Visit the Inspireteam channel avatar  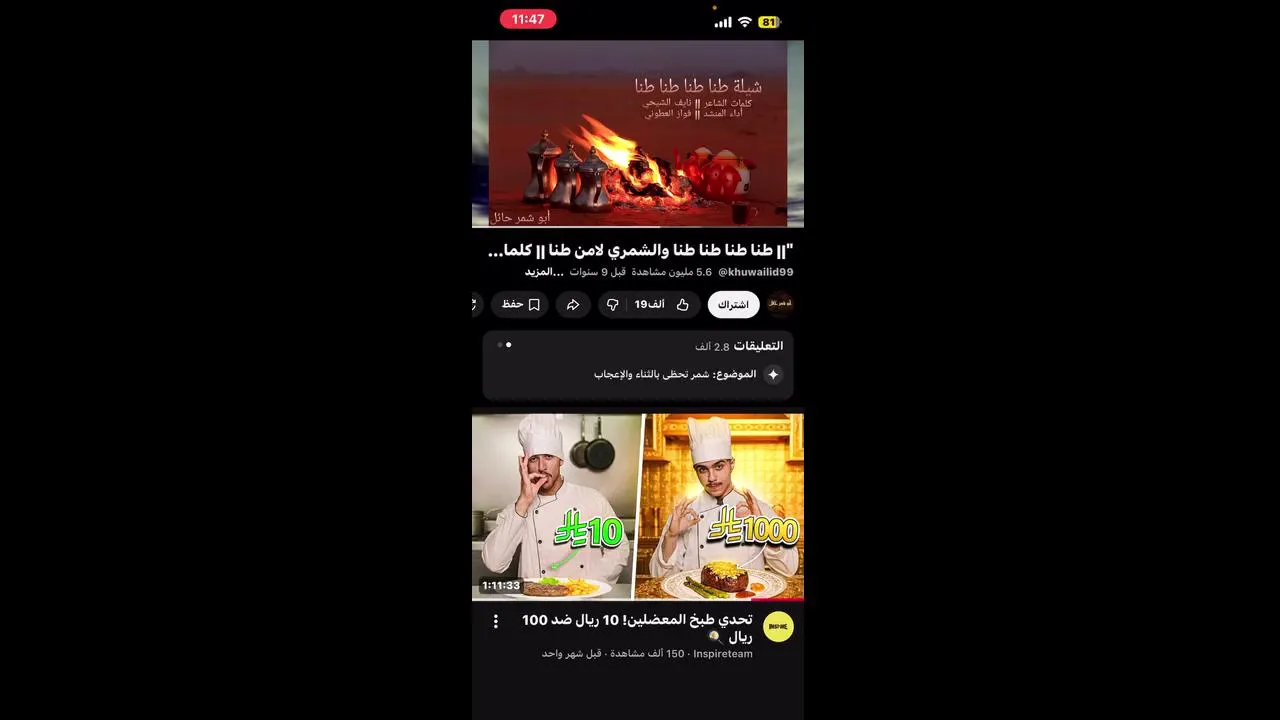778,627
